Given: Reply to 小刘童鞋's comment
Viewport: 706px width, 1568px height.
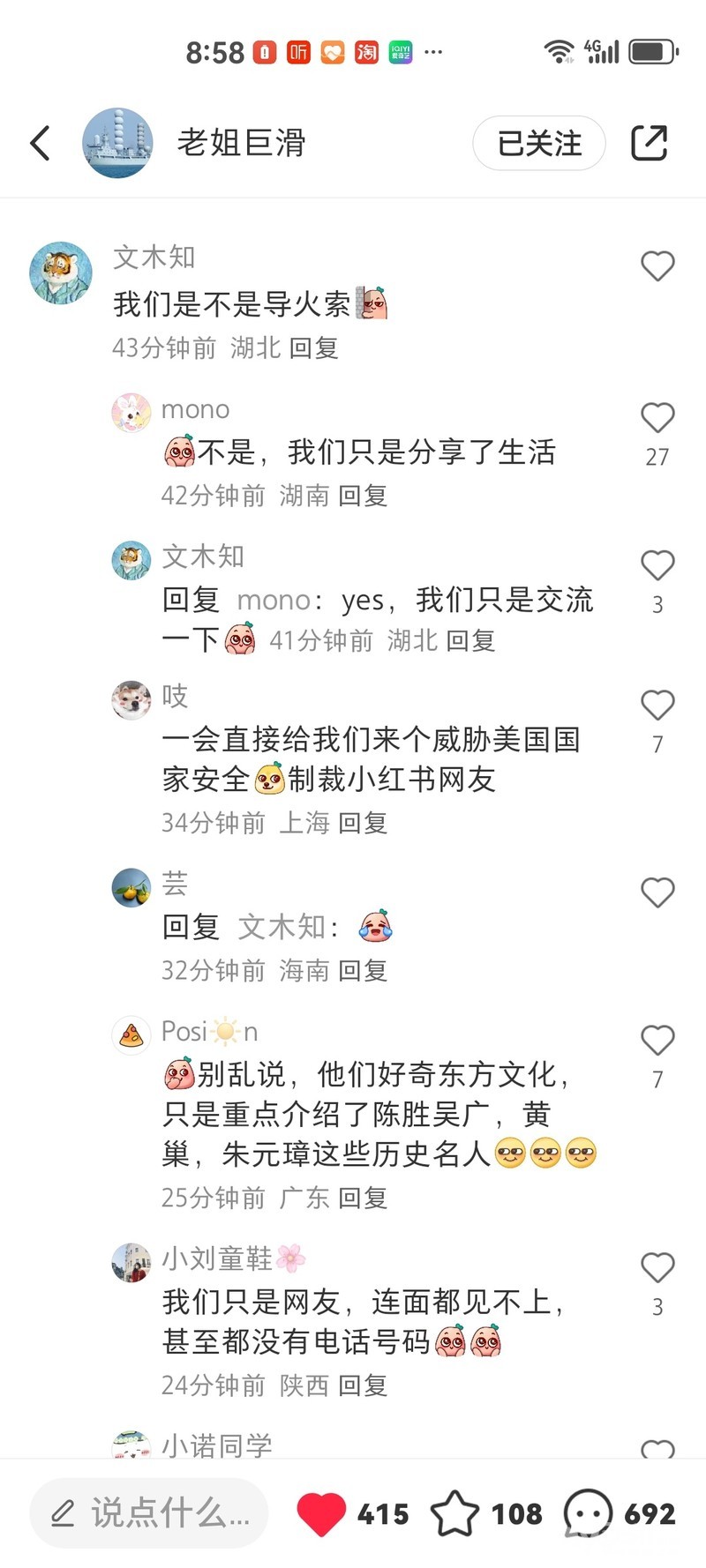Looking at the screenshot, I should coord(363,1385).
